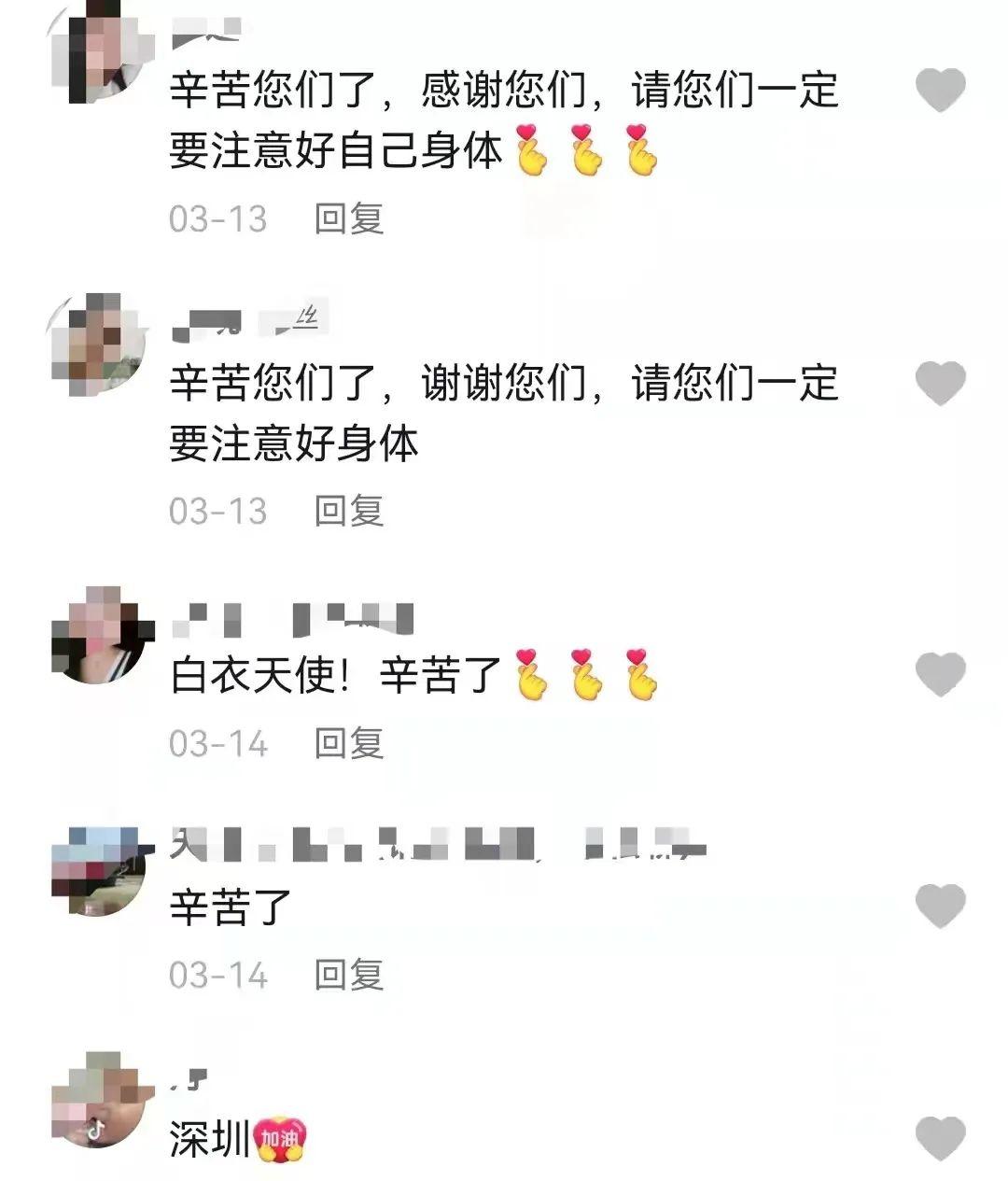Like the comment containing "感谢您们"
Viewport: 1008px width, 1181px height.
940,91
